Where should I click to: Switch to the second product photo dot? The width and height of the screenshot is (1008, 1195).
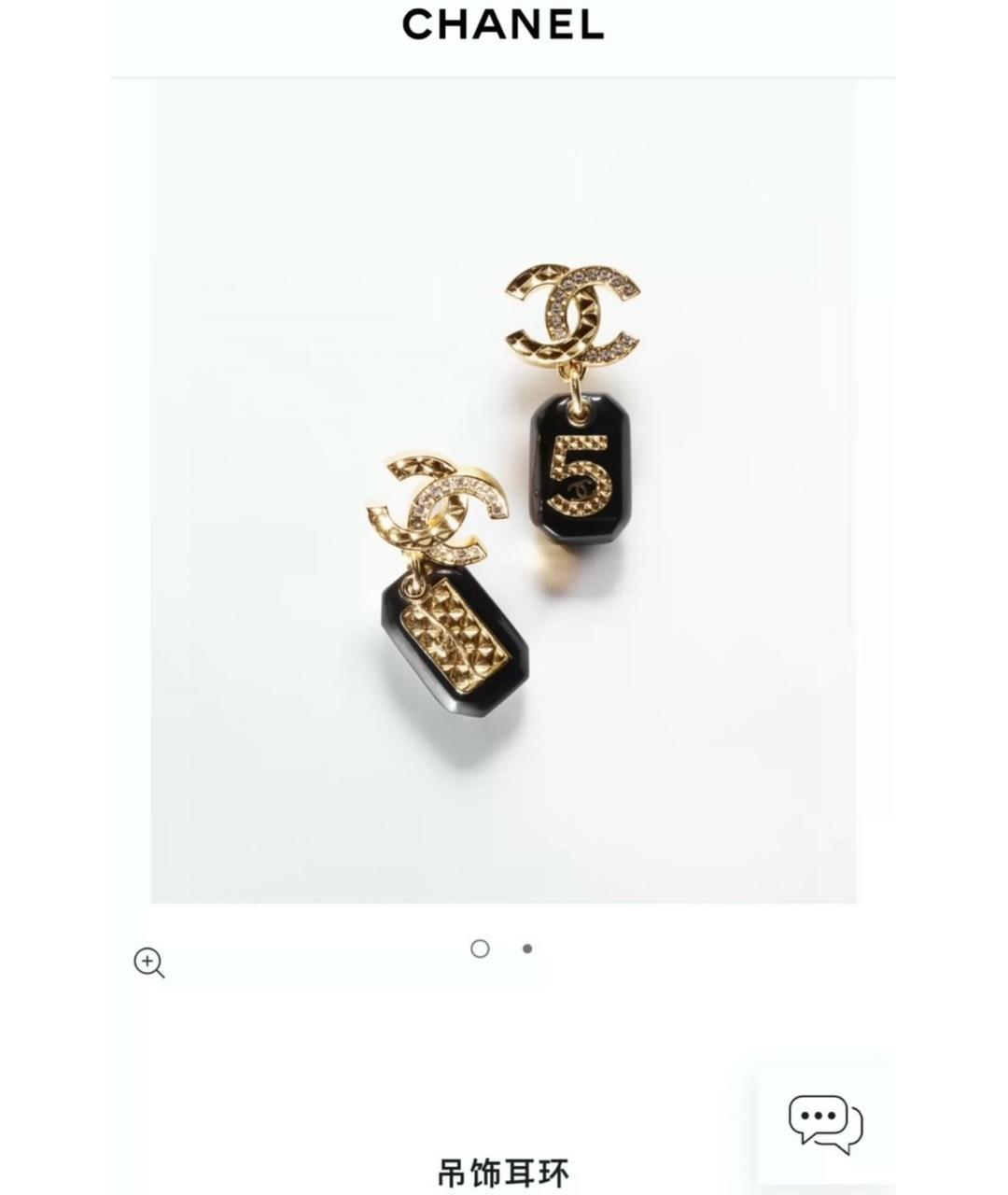click(527, 949)
